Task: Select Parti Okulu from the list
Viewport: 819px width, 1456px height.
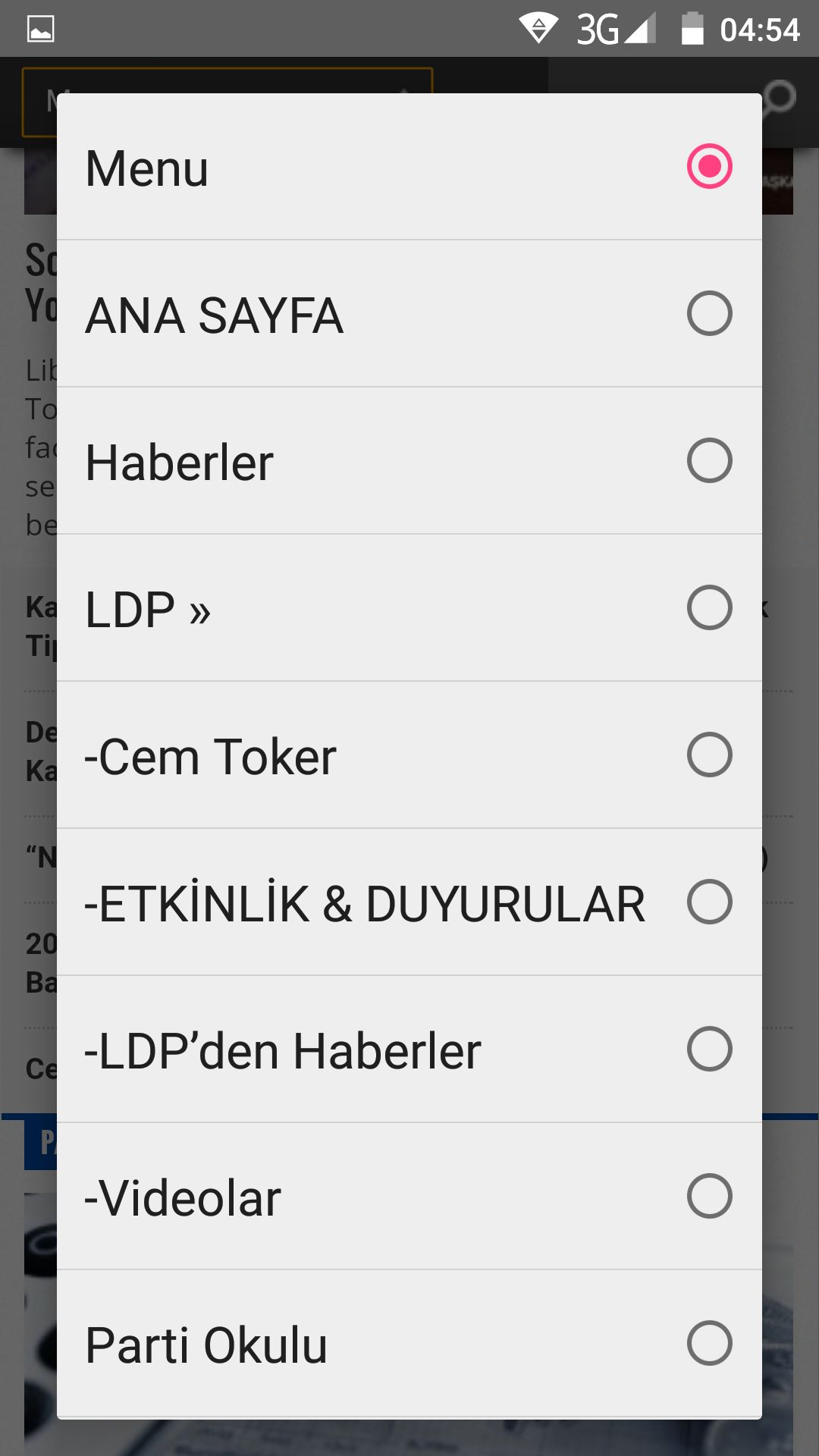Action: [x=409, y=1344]
